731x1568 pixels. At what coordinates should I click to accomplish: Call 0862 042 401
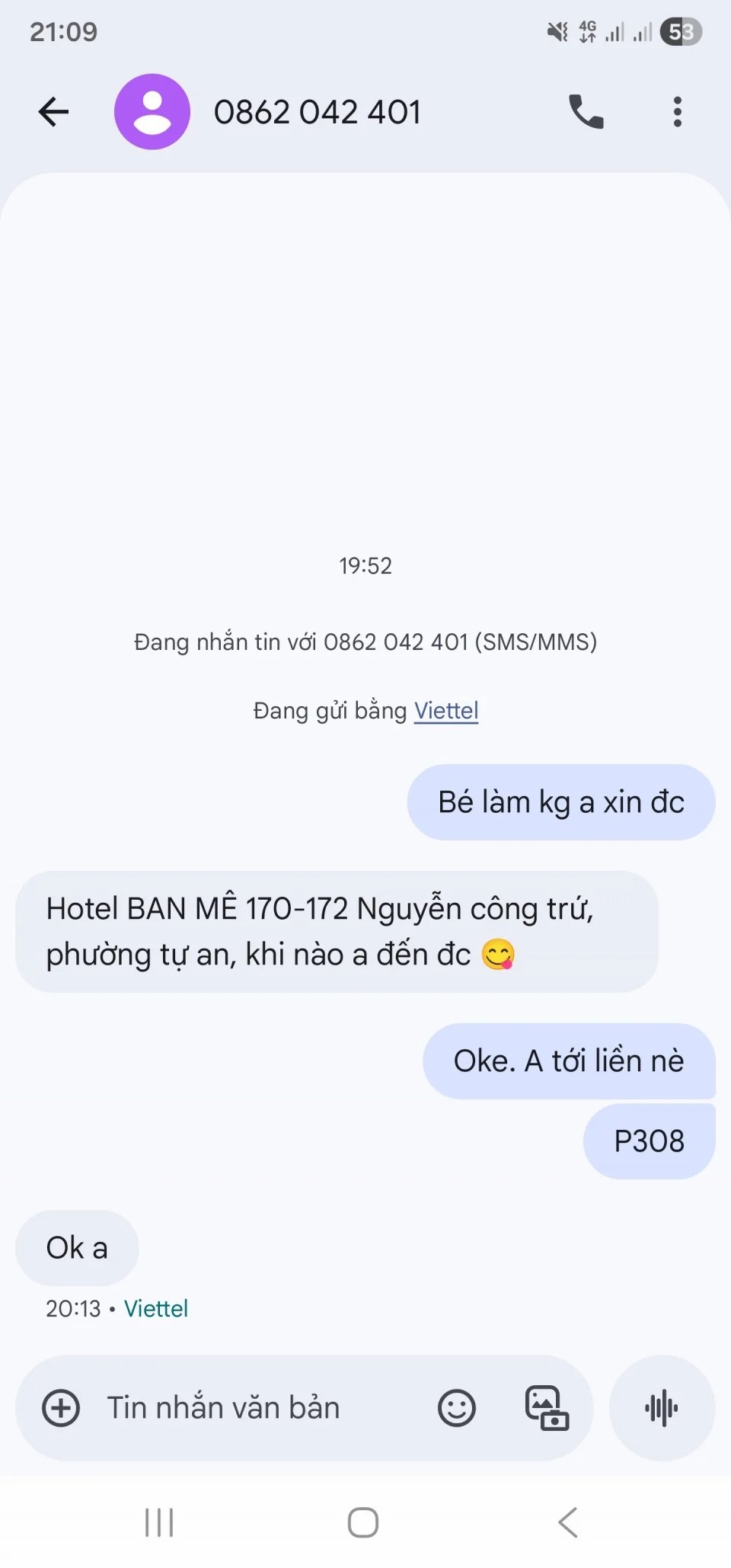(586, 112)
